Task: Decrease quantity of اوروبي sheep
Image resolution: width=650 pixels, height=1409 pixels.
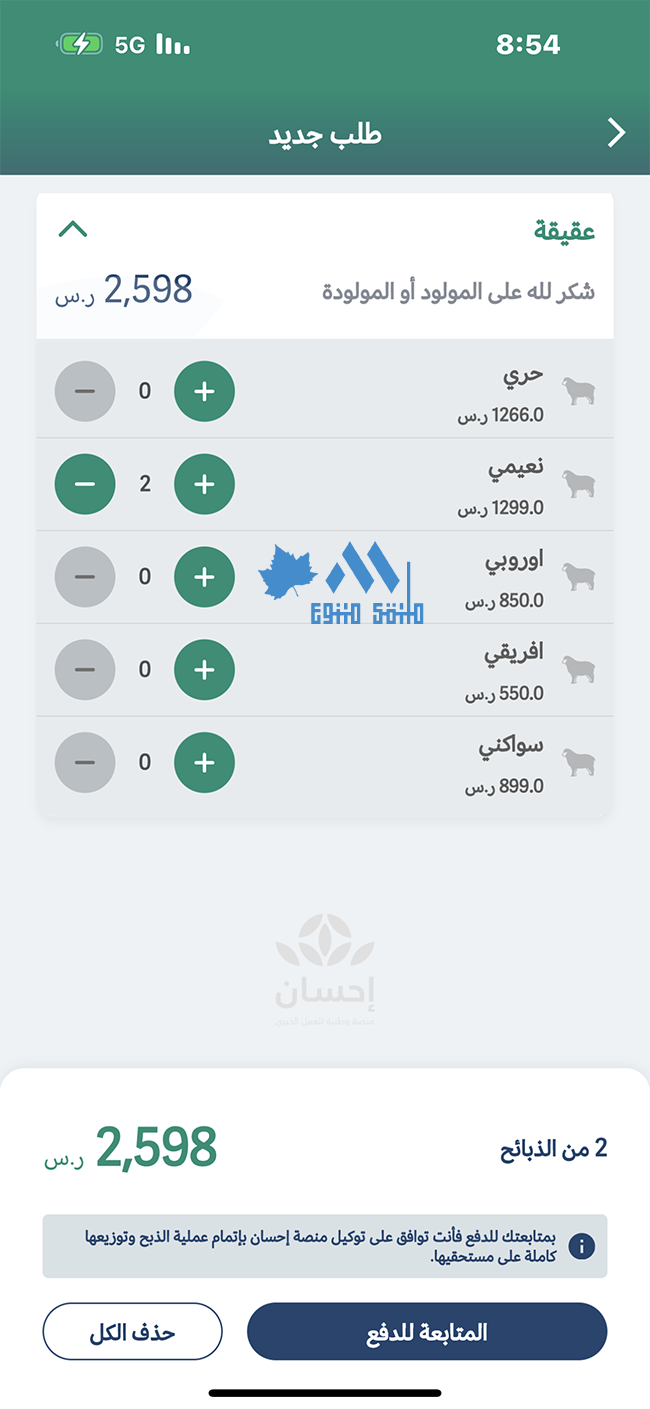Action: pyautogui.click(x=84, y=577)
